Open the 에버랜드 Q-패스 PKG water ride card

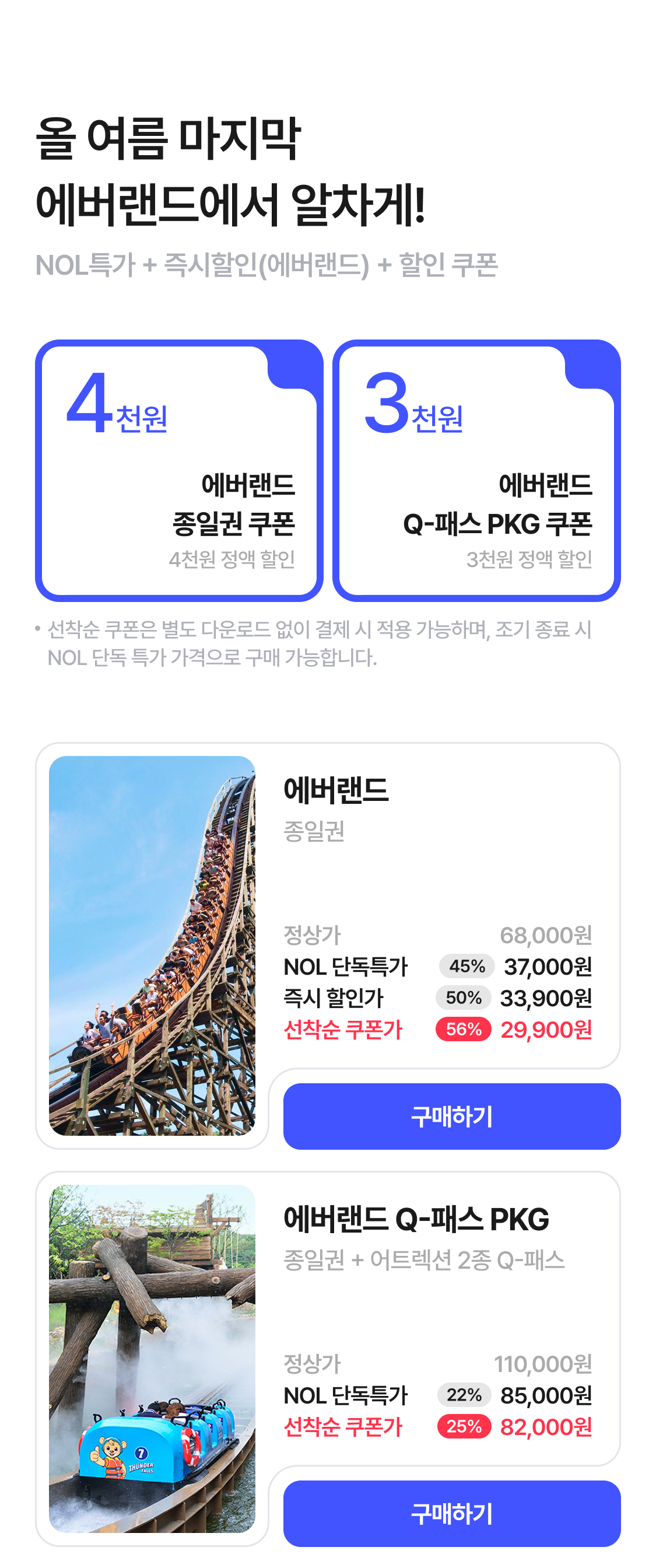[x=152, y=1358]
